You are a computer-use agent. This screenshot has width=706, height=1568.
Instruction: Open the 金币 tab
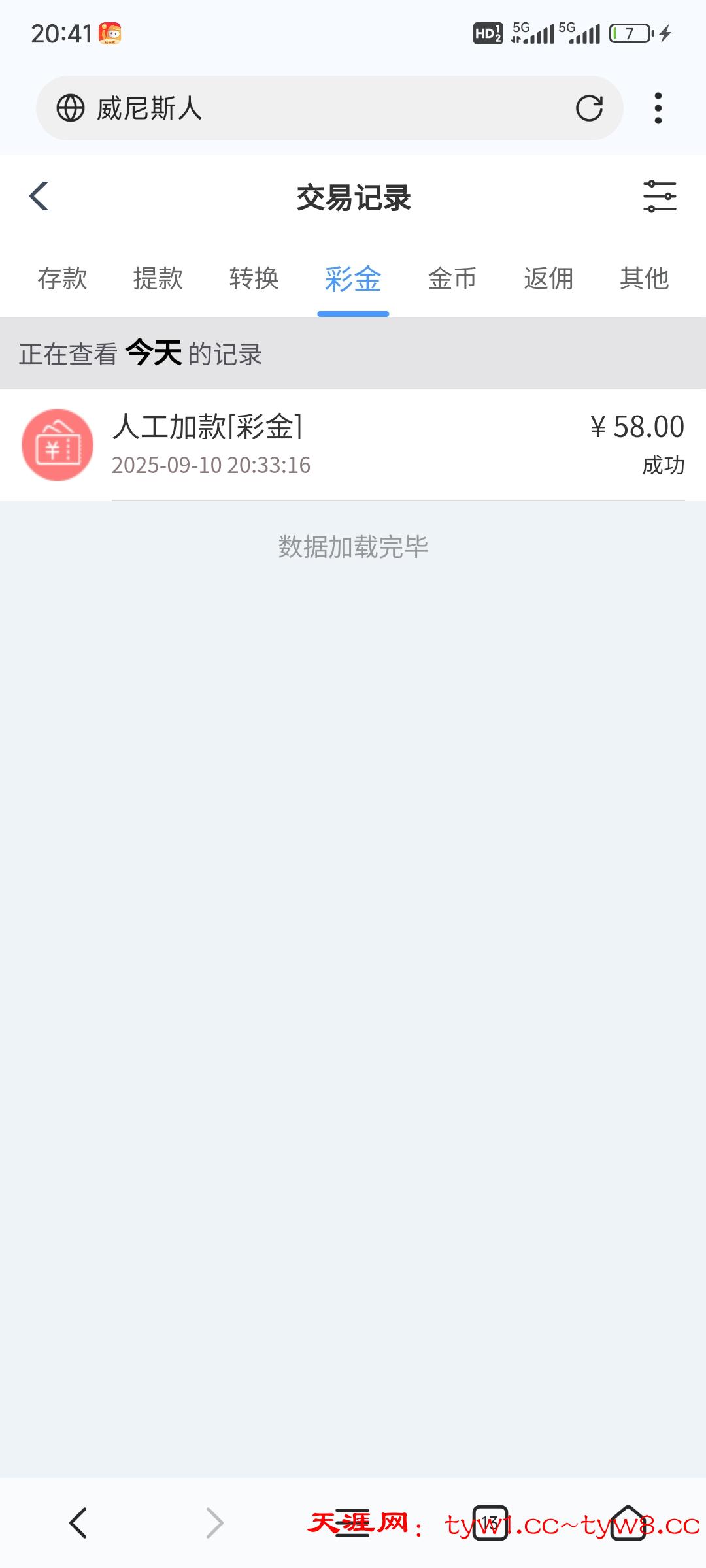(452, 279)
